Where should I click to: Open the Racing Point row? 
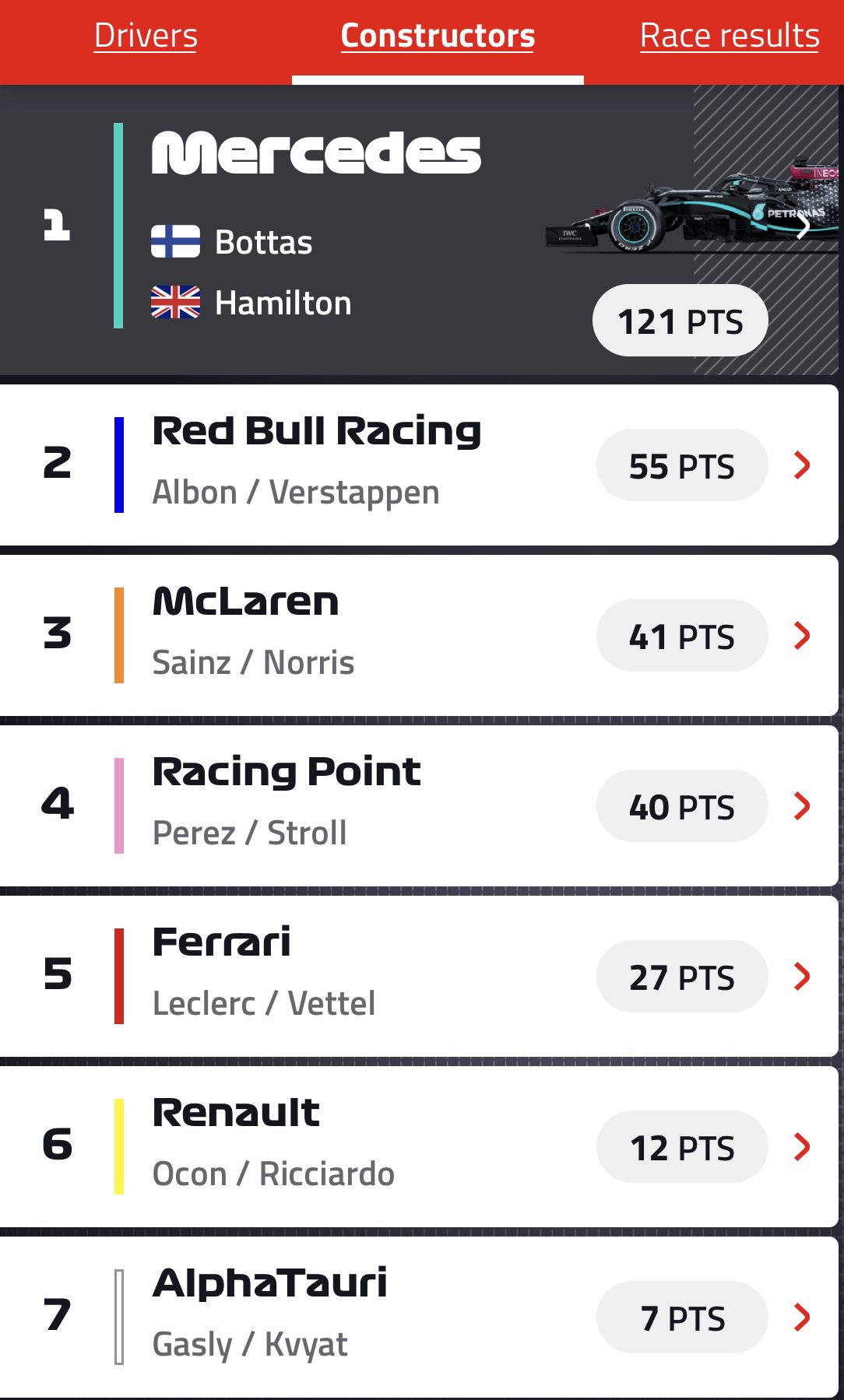[419, 805]
